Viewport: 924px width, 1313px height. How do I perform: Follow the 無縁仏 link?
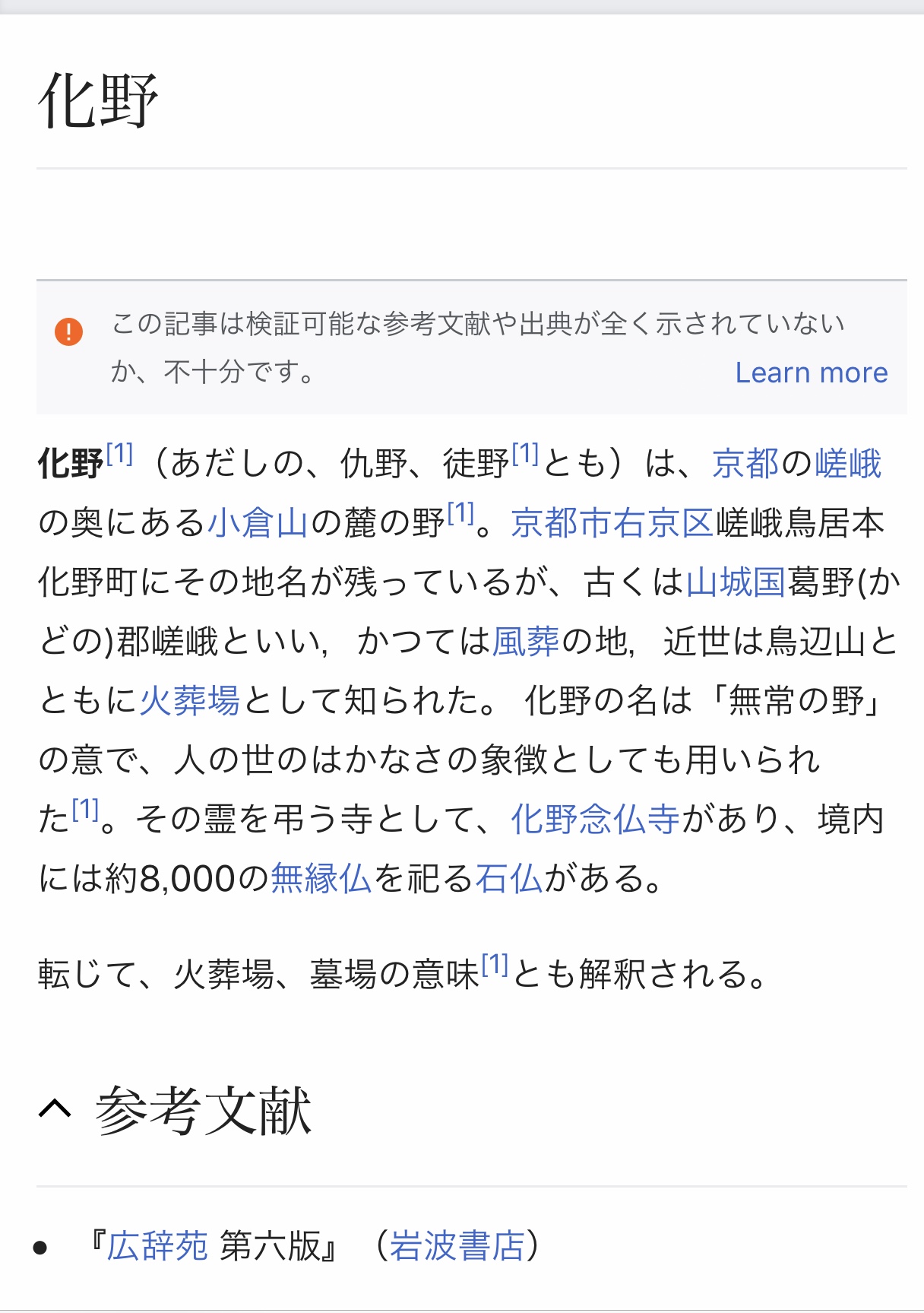pyautogui.click(x=321, y=878)
